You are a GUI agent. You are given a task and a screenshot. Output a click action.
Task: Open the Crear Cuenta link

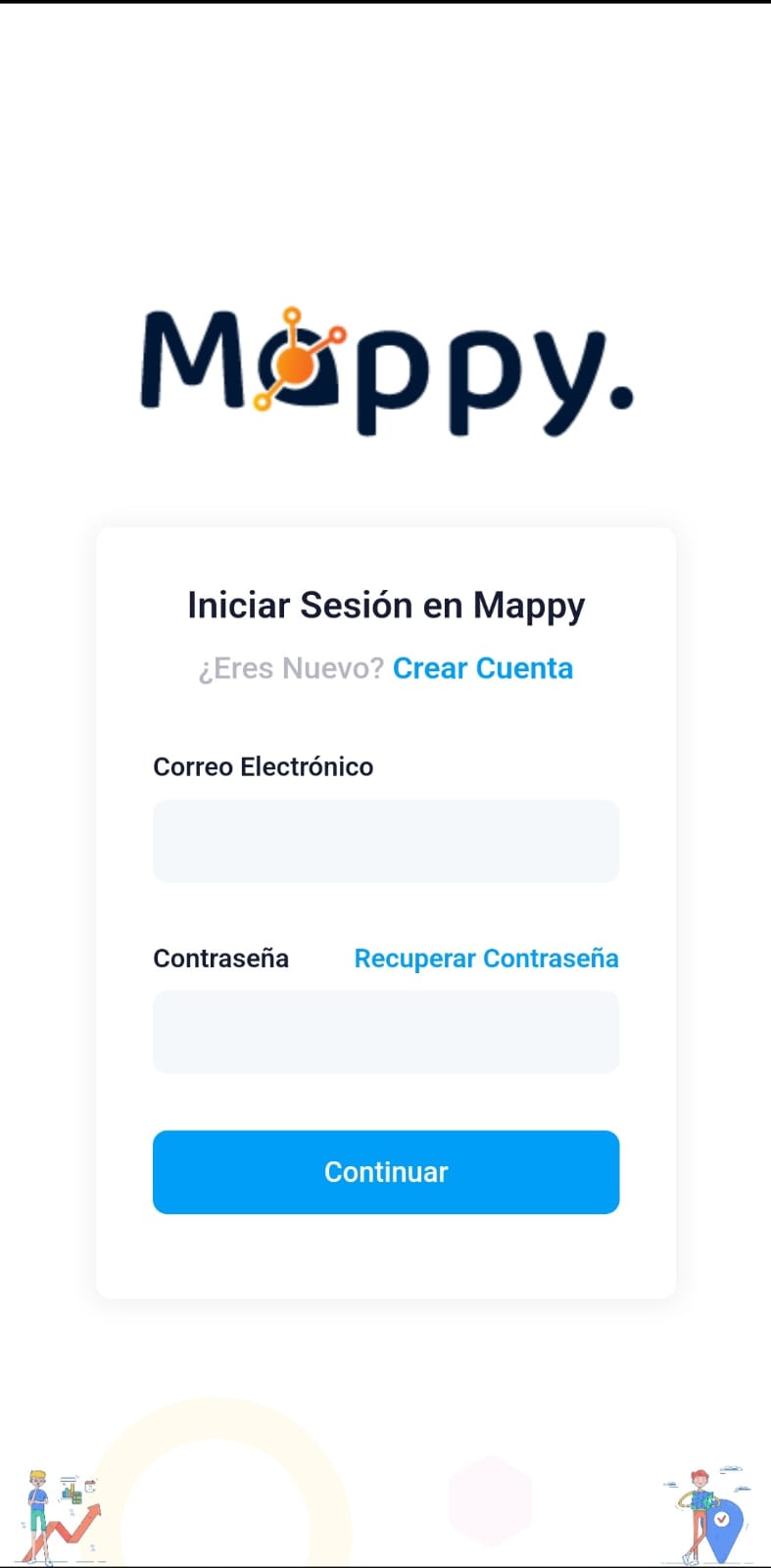(483, 668)
